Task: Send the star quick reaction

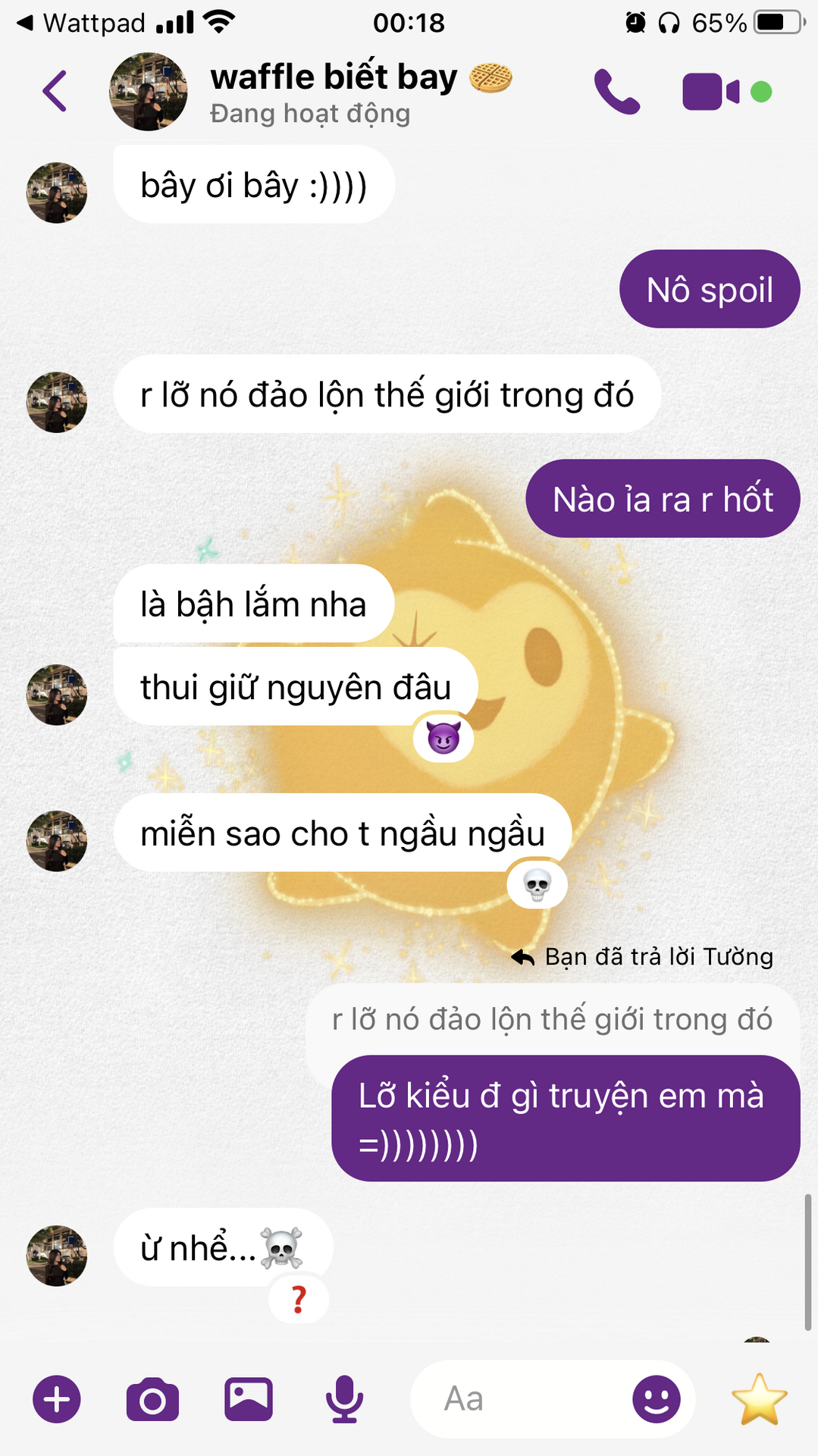Action: [759, 1399]
